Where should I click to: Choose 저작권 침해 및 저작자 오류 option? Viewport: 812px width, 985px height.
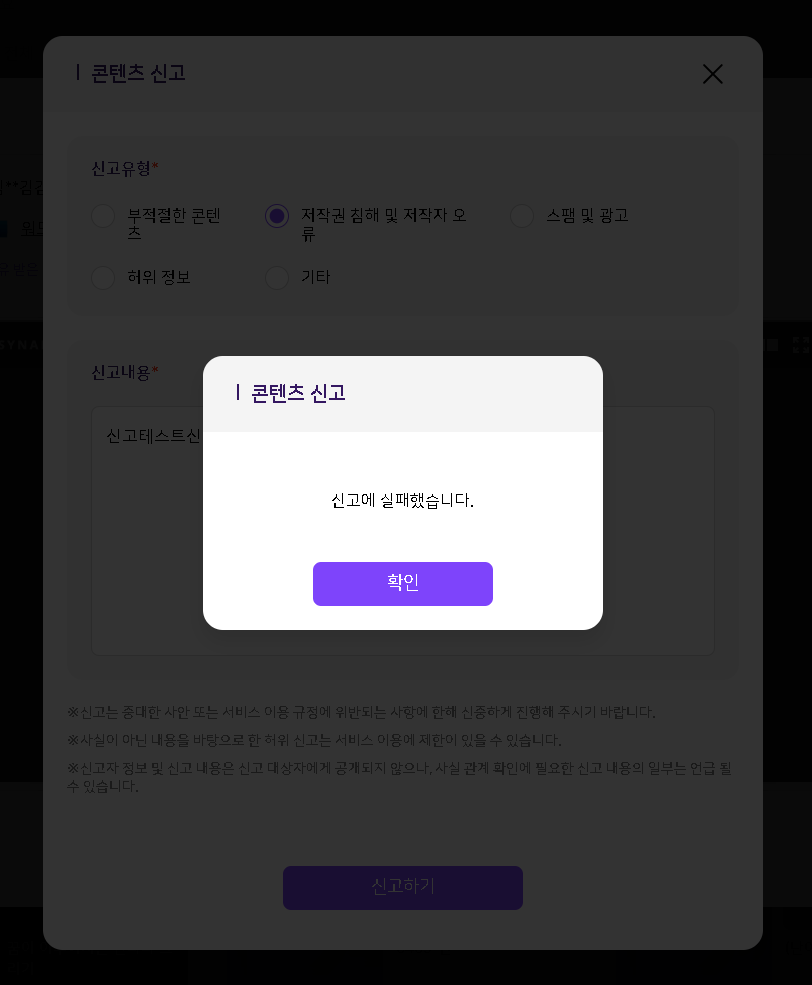(x=277, y=216)
